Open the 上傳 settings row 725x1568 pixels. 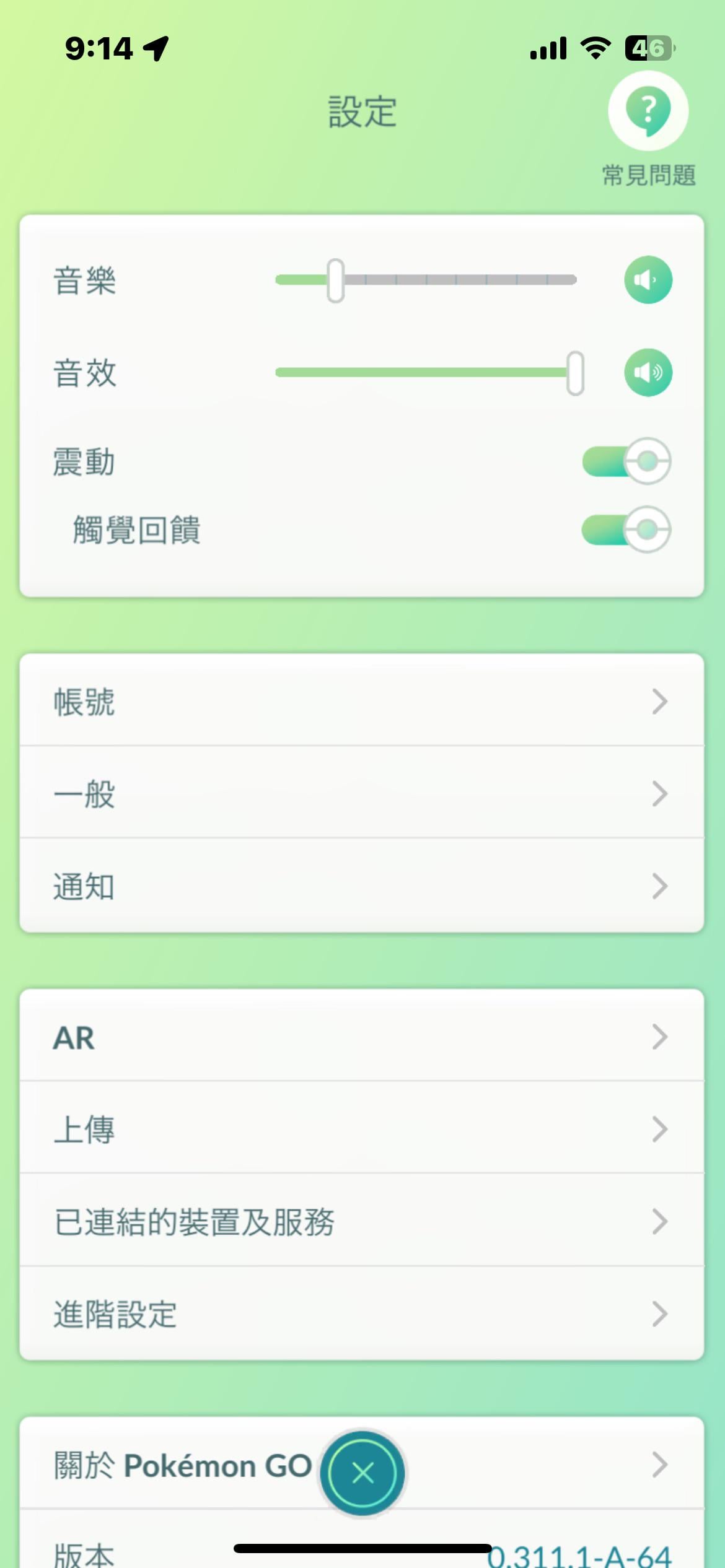[362, 1129]
